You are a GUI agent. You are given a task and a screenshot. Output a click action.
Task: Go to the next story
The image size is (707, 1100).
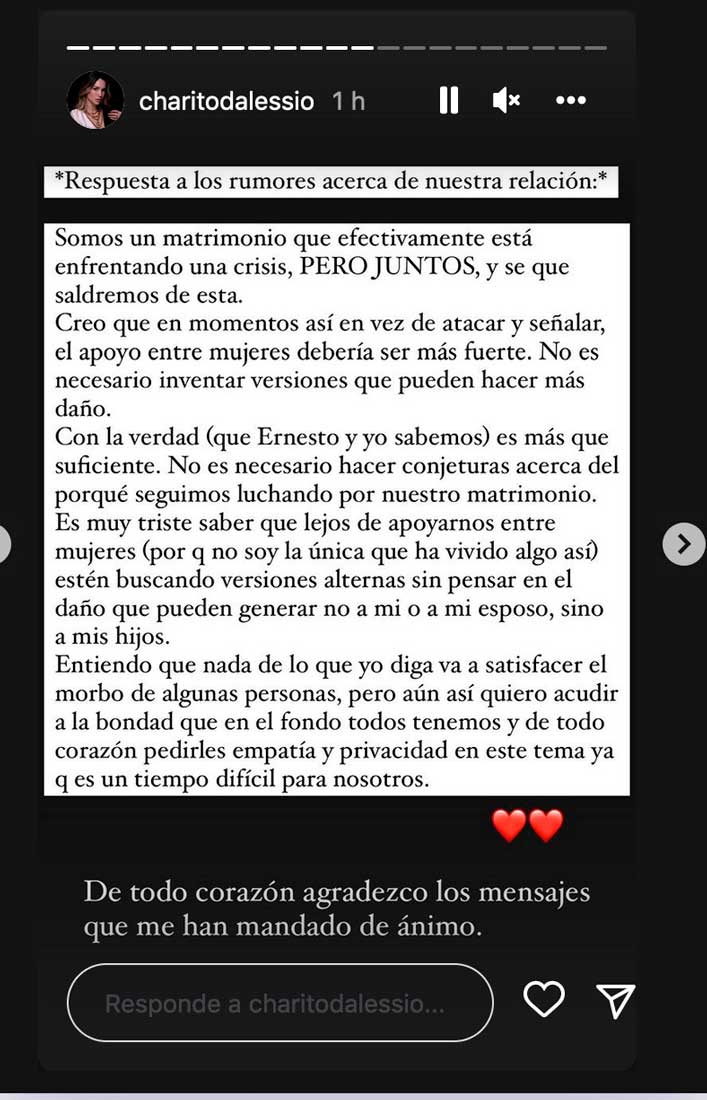pyautogui.click(x=684, y=544)
